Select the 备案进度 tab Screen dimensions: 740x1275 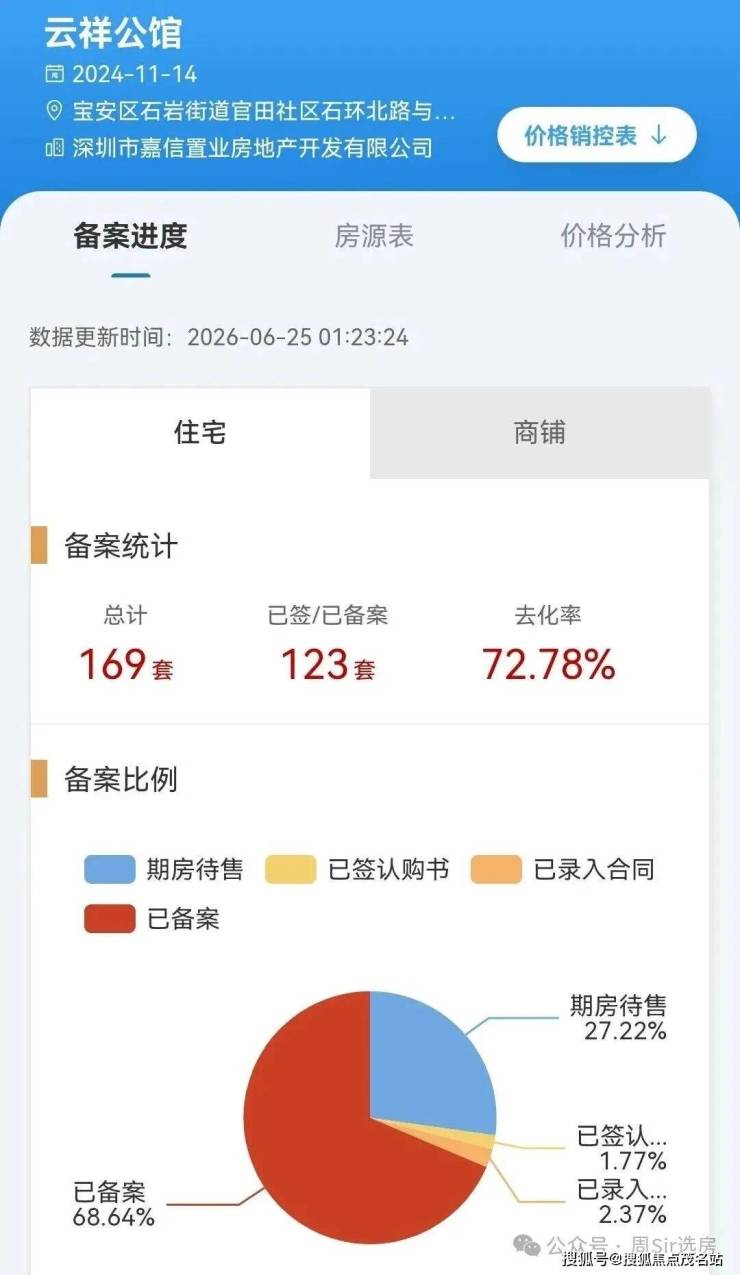point(131,236)
